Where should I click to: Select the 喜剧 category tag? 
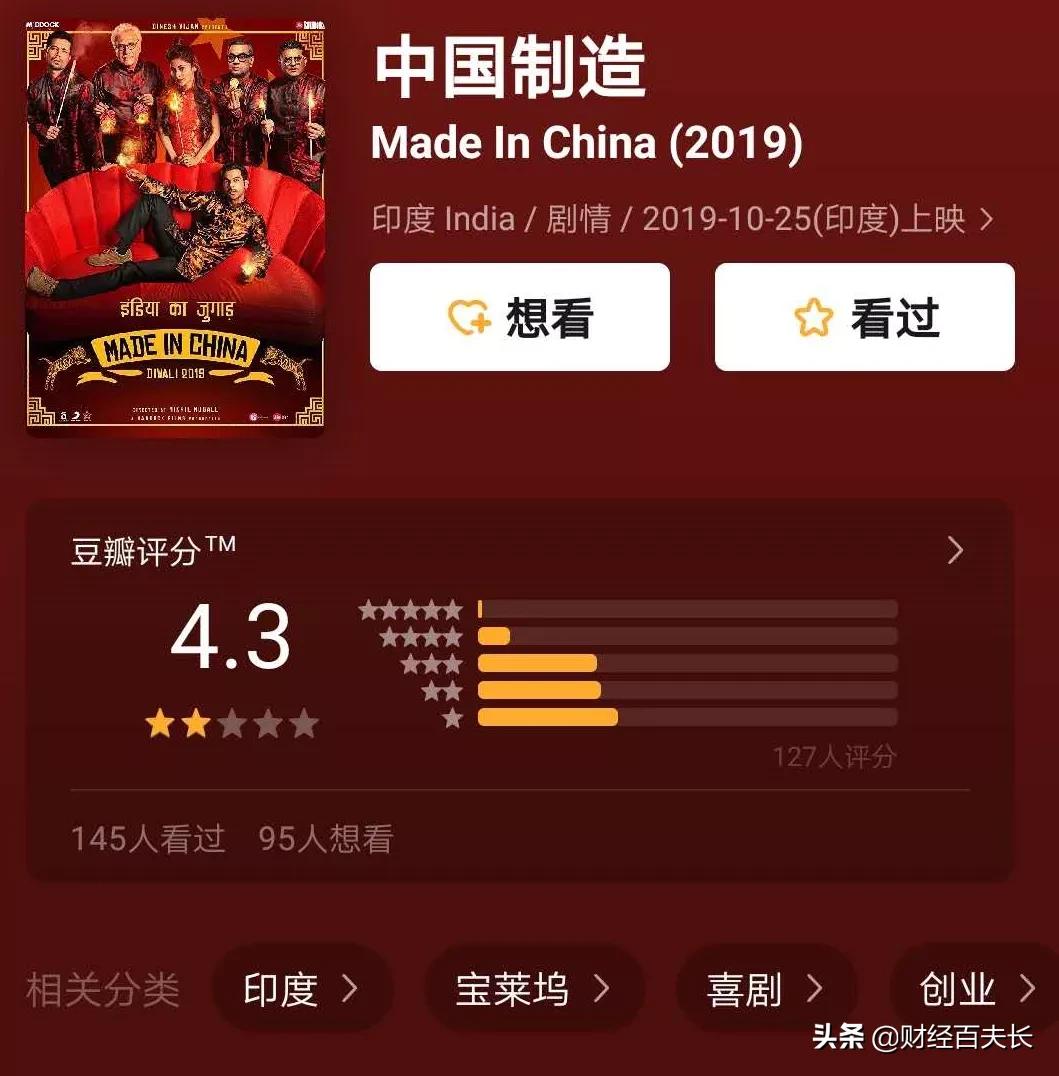767,988
